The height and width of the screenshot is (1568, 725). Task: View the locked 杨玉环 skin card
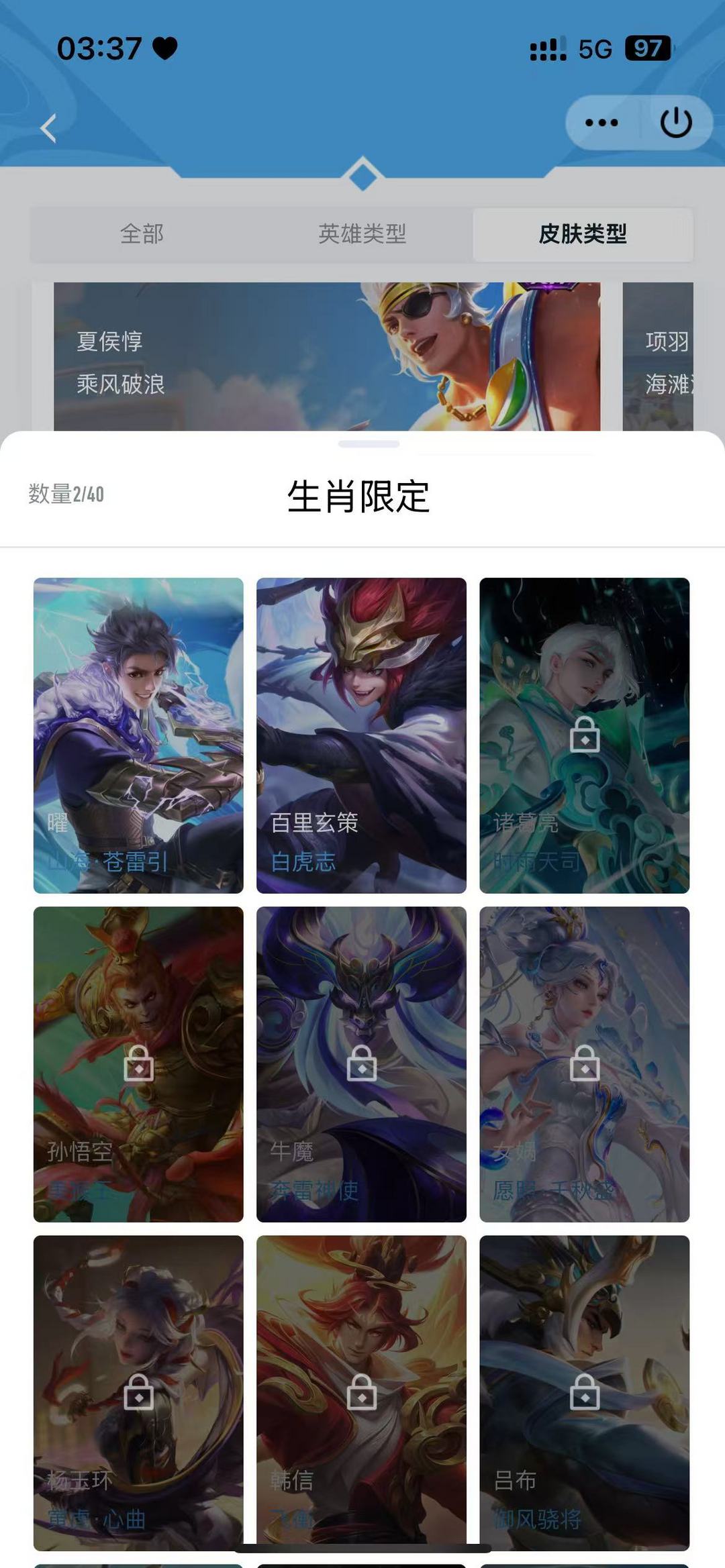pos(138,1392)
